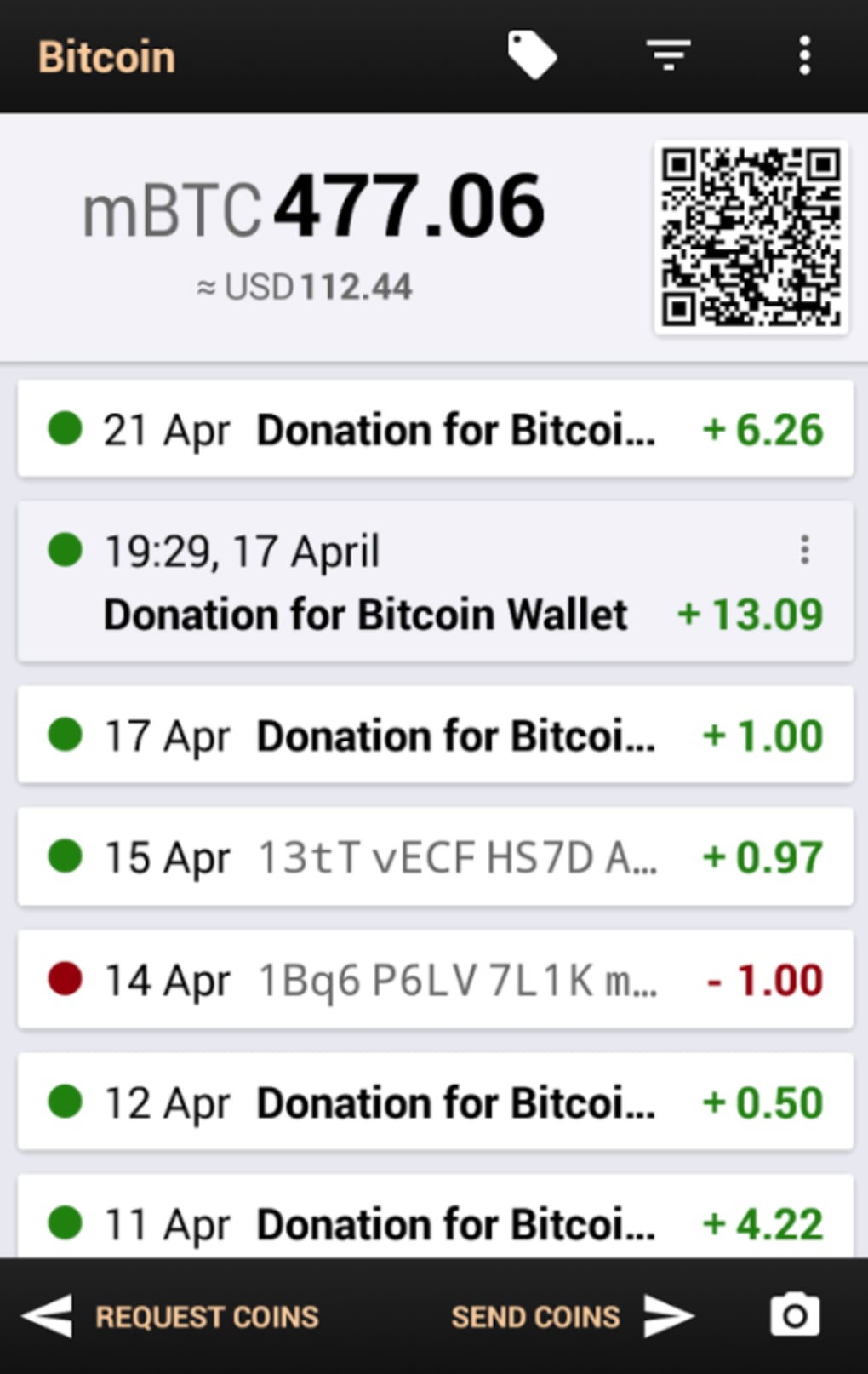Open the address book tag icon

pos(532,55)
